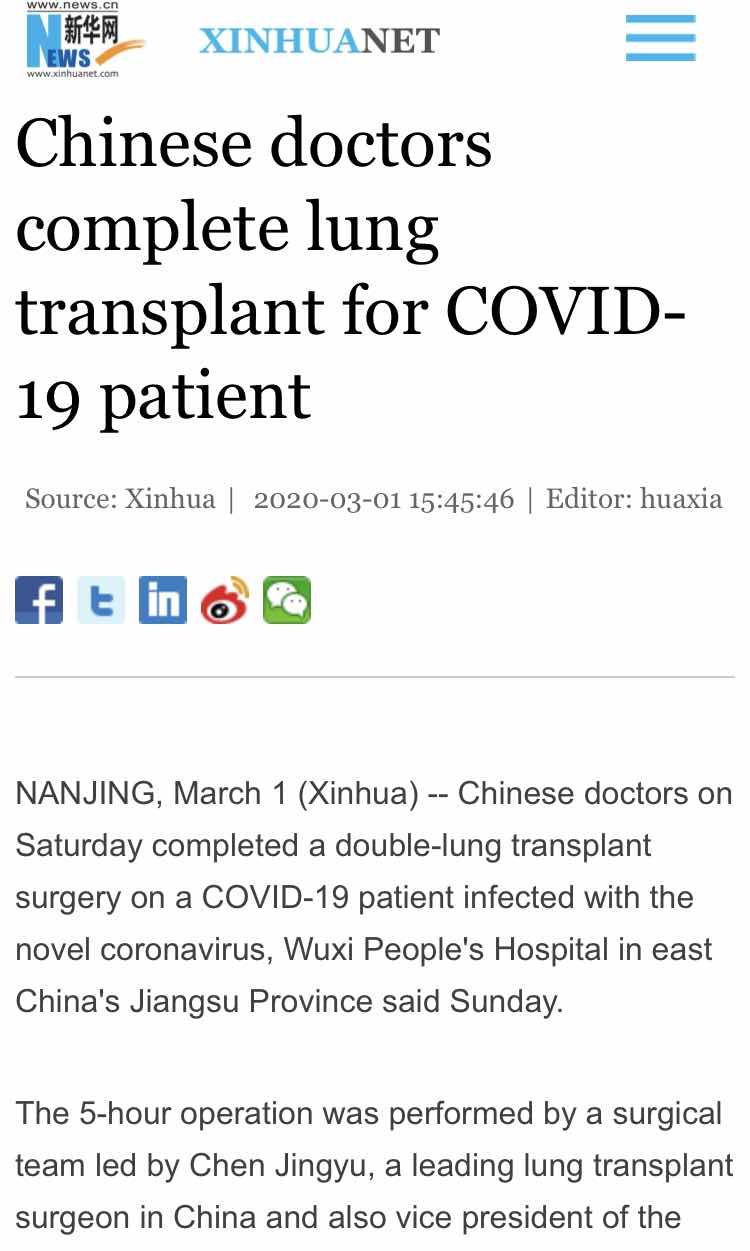Share article via WeChat
Screen dimensions: 750x1251
[x=287, y=600]
